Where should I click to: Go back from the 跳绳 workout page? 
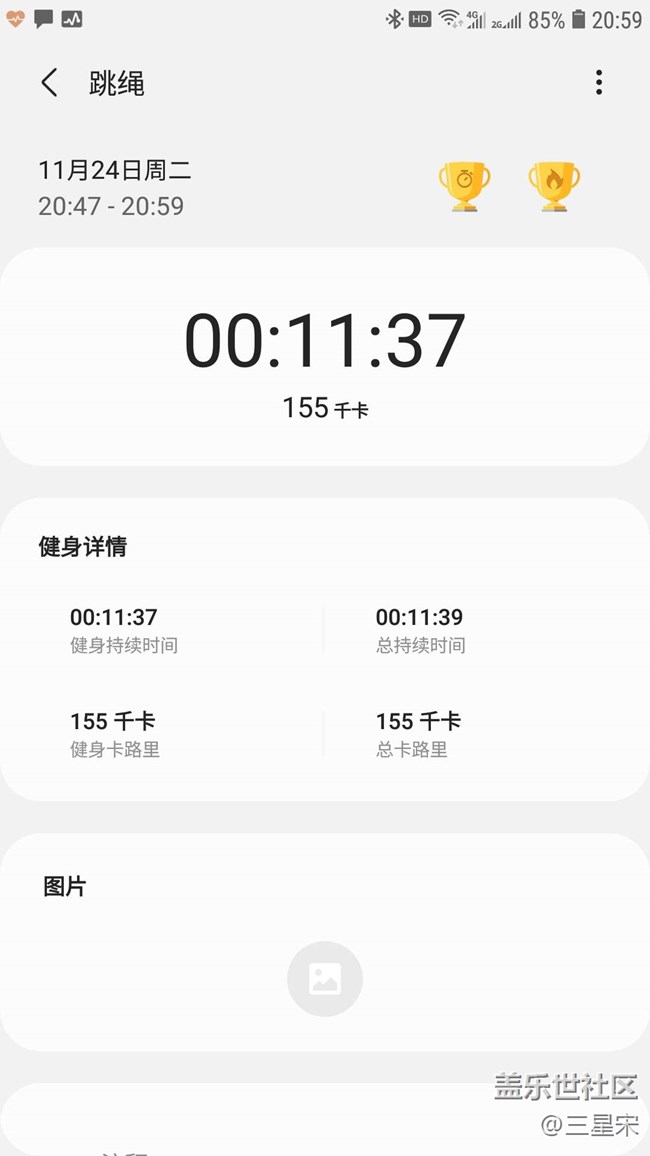pos(49,83)
